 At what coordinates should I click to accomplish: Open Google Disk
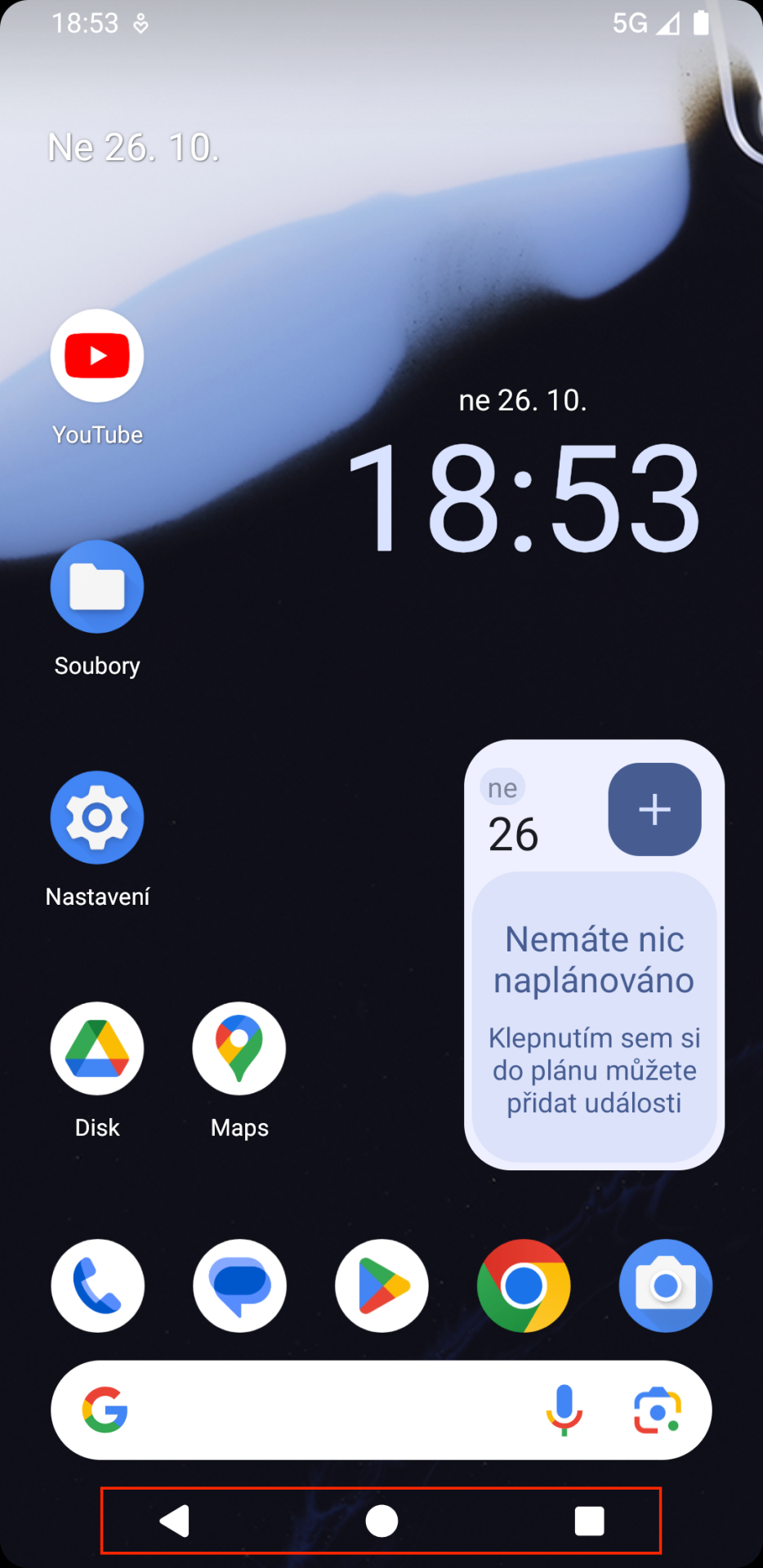tap(97, 1049)
